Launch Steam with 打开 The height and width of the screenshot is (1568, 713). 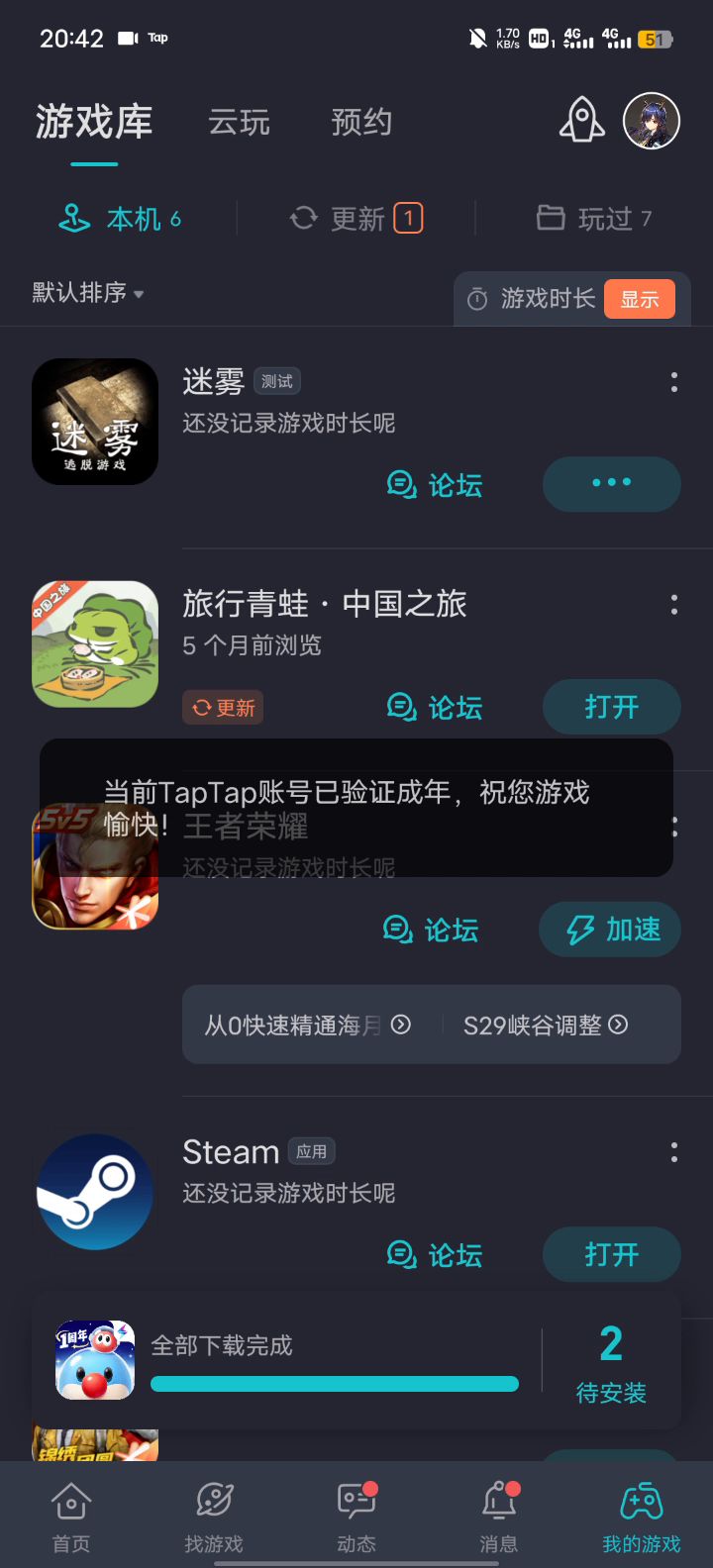611,1255
